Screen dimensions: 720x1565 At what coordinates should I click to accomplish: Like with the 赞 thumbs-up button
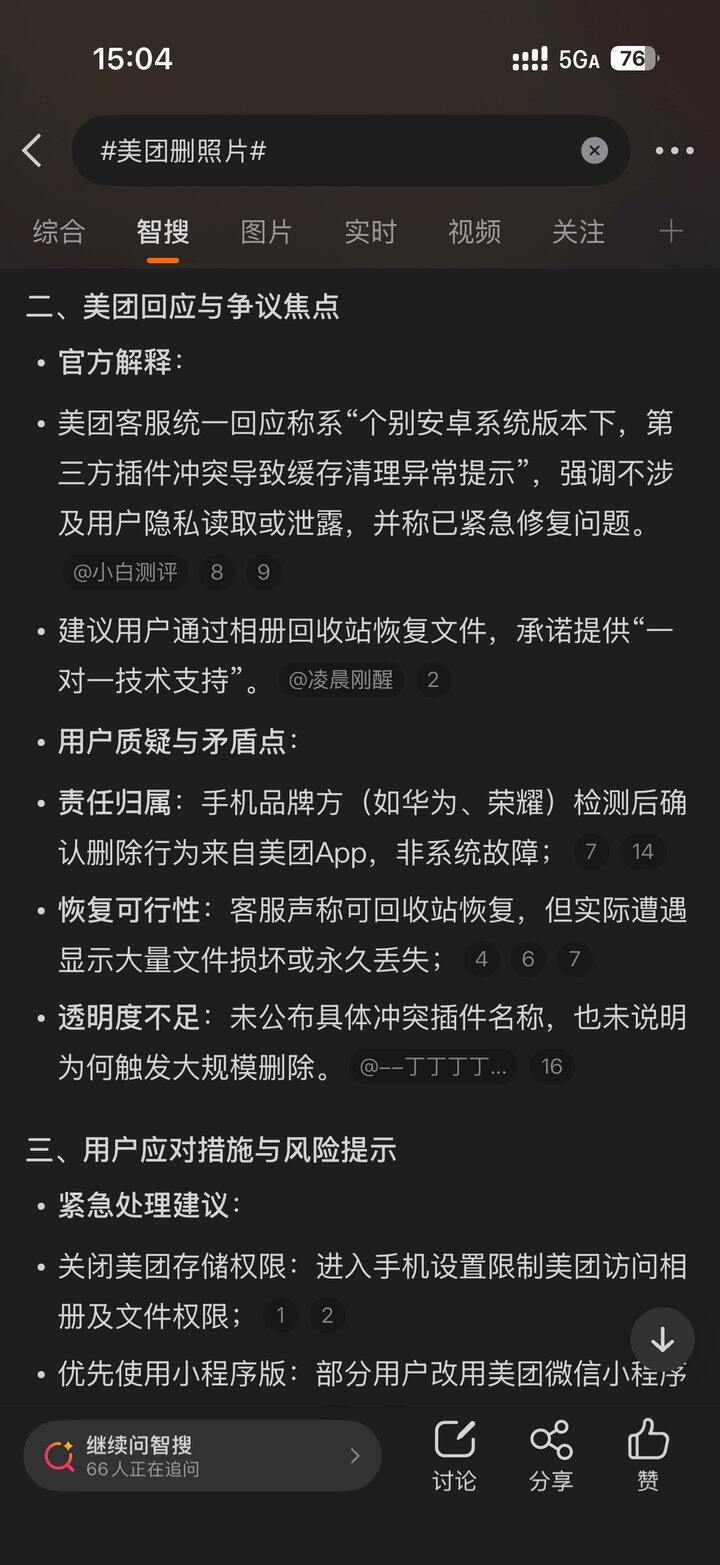point(648,1456)
